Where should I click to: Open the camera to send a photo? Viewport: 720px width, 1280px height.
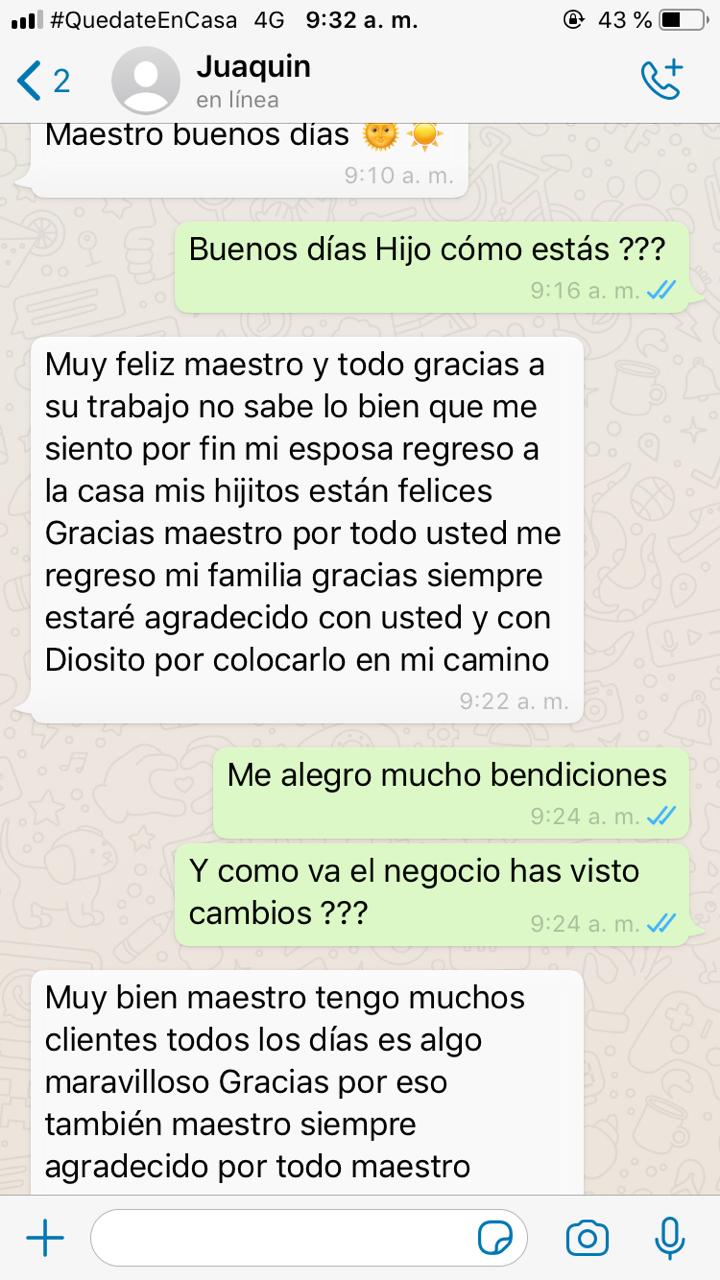(587, 1238)
